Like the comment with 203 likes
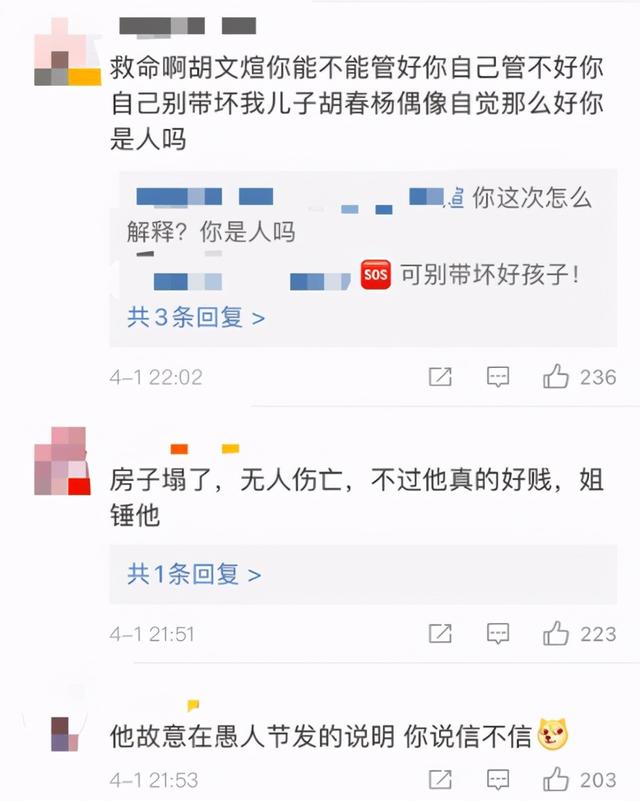 [556, 779]
